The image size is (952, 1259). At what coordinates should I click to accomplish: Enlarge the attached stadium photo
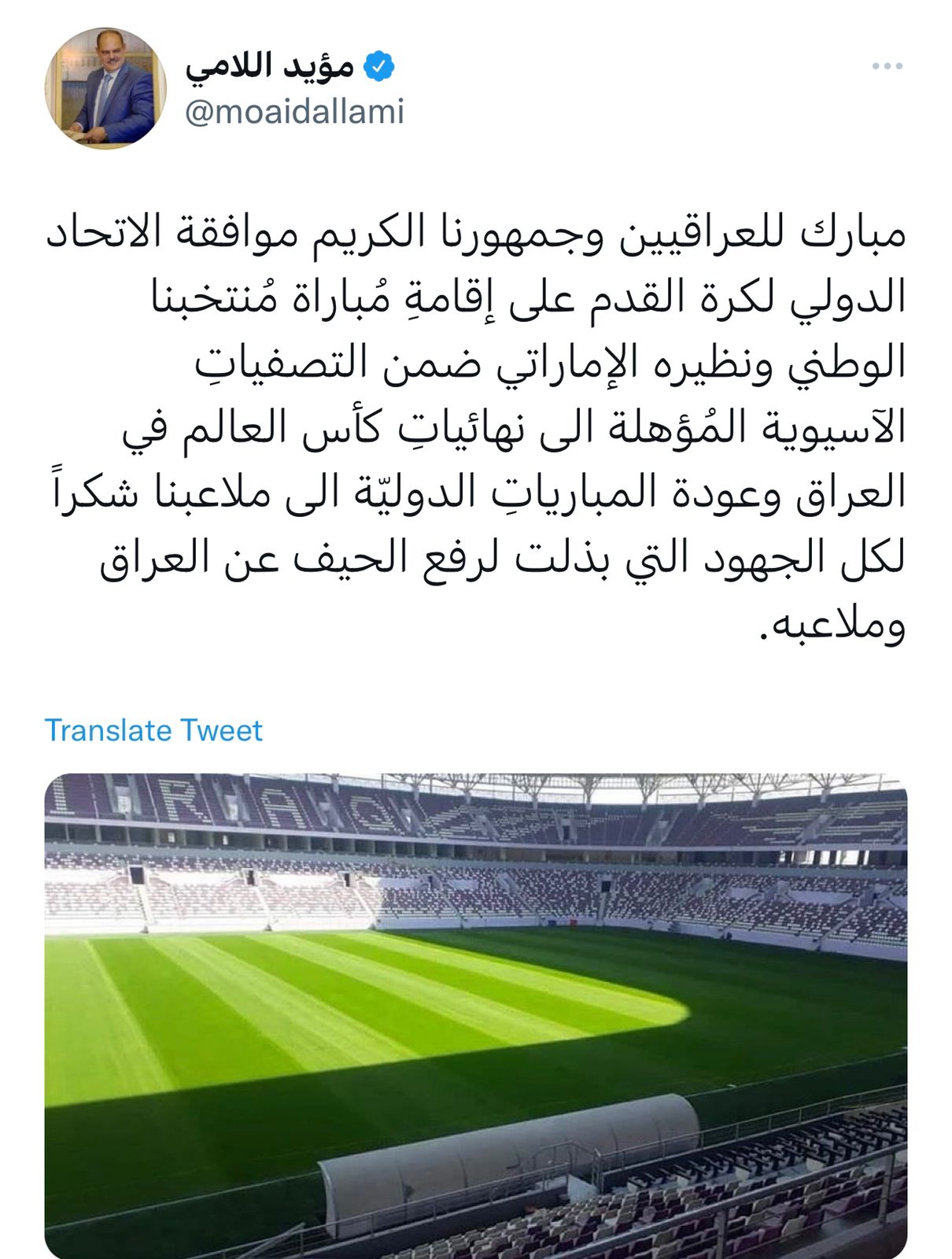coord(476,1016)
